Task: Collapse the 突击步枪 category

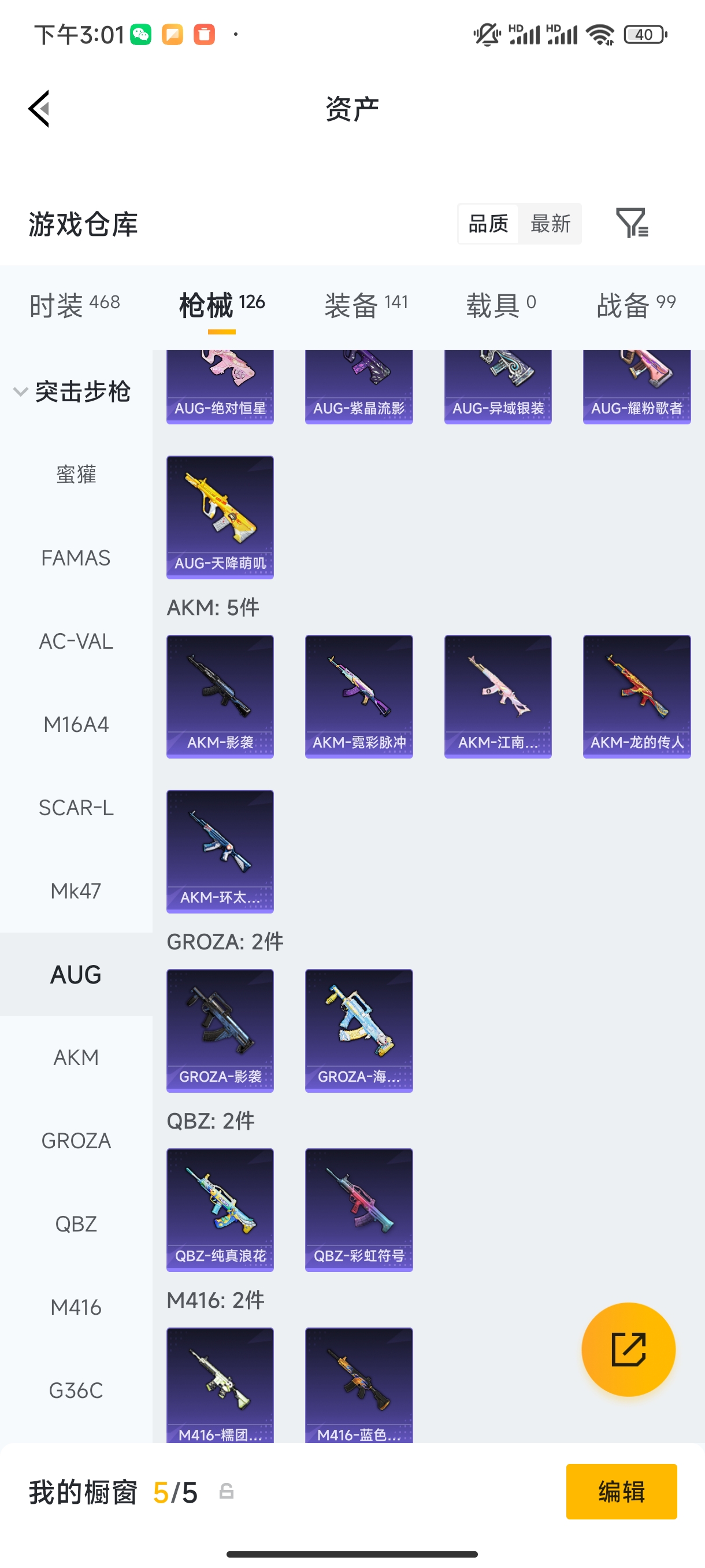Action: (72, 391)
